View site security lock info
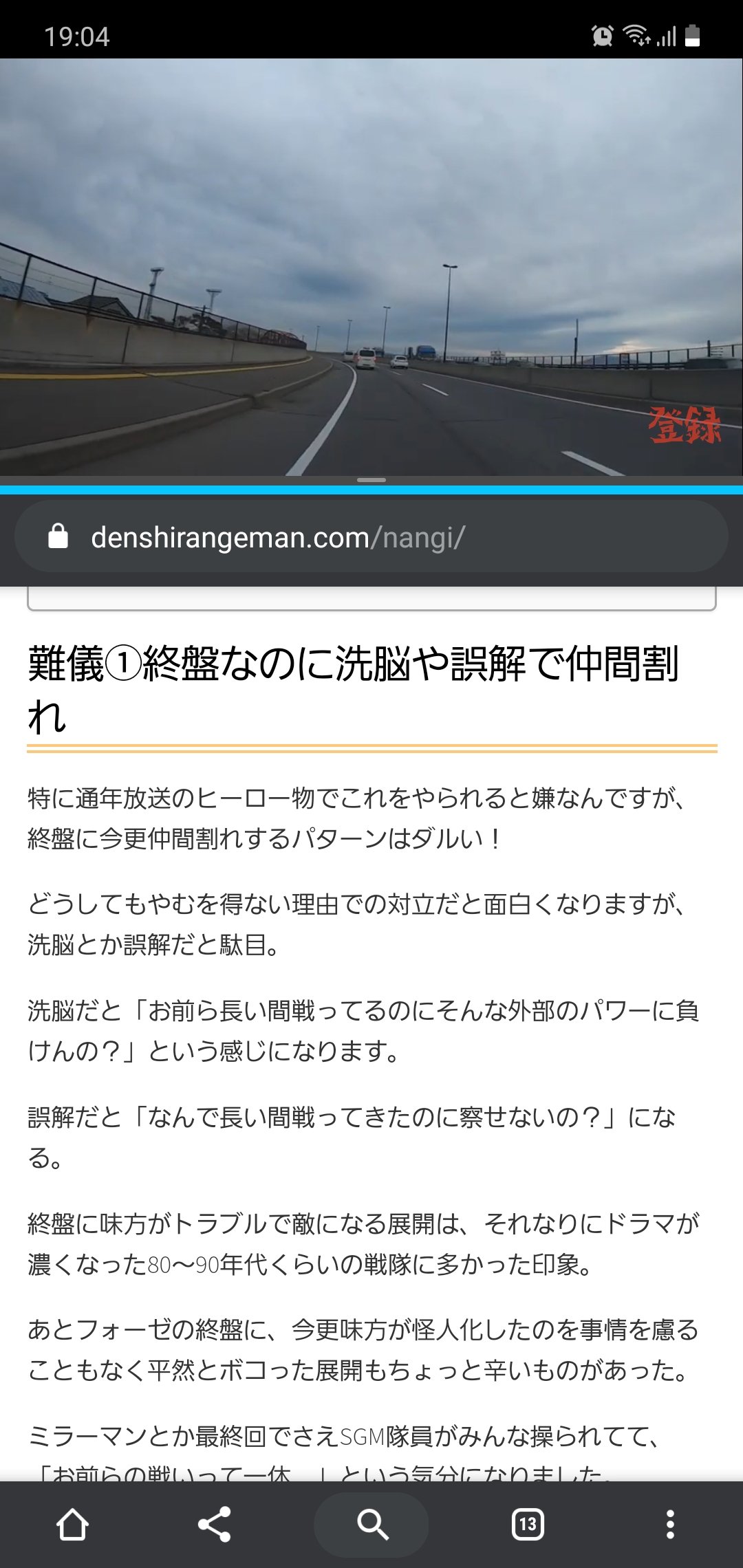743x1568 pixels. tap(58, 537)
